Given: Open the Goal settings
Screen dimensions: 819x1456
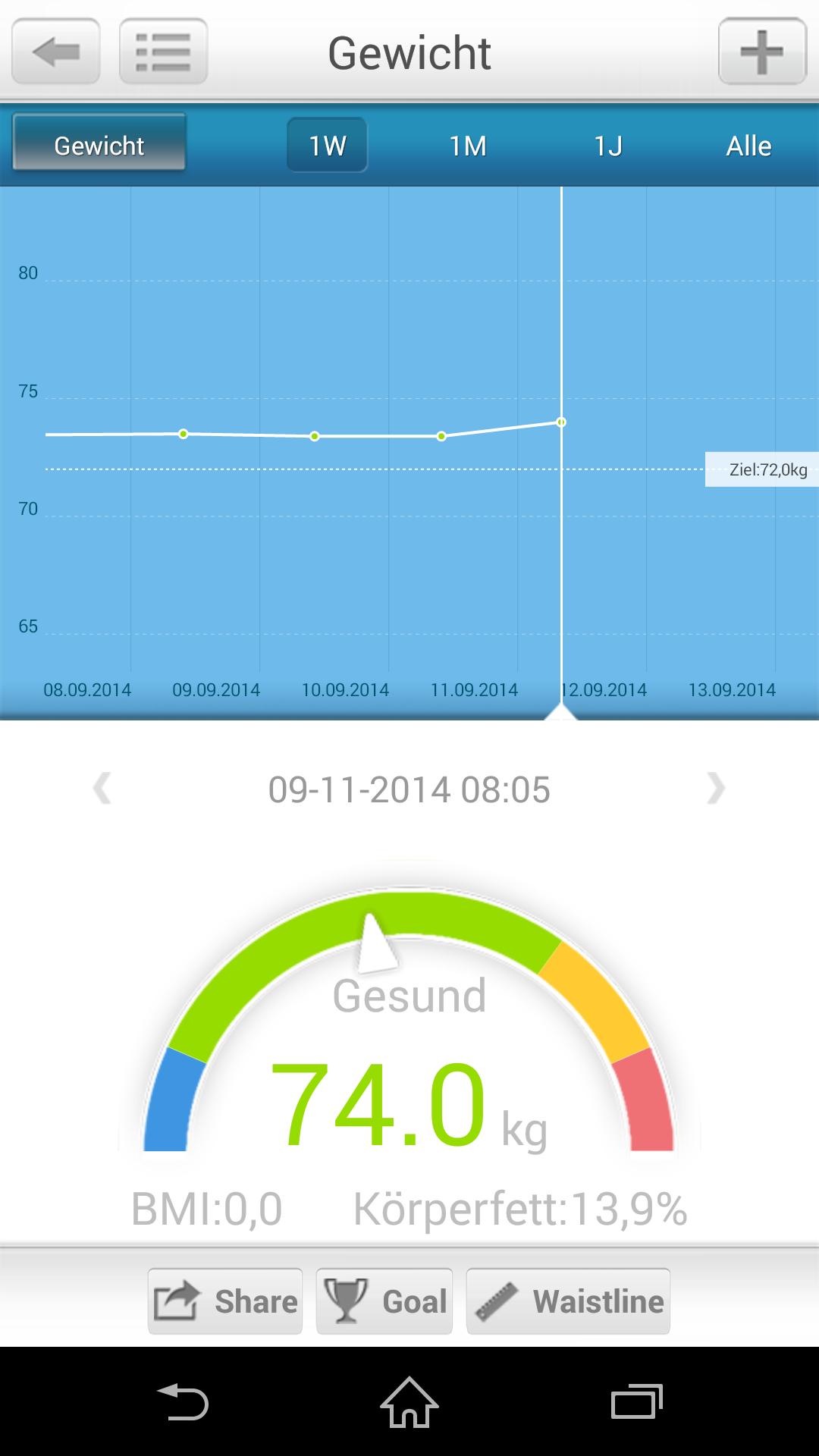Looking at the screenshot, I should pos(384,1301).
